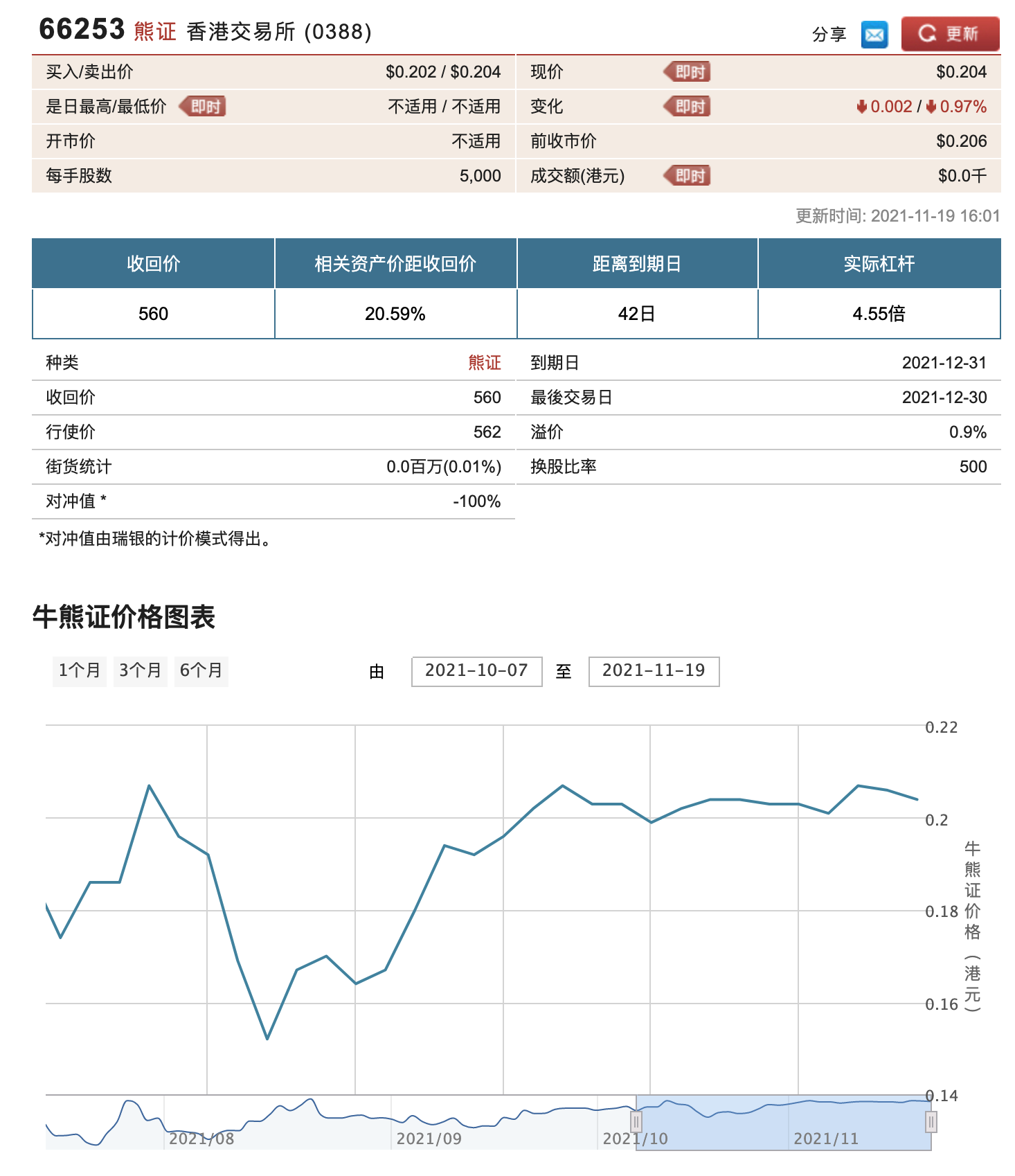Tap the right handle of chart range selector
Screen dimensions: 1015x1176
[x=931, y=1121]
